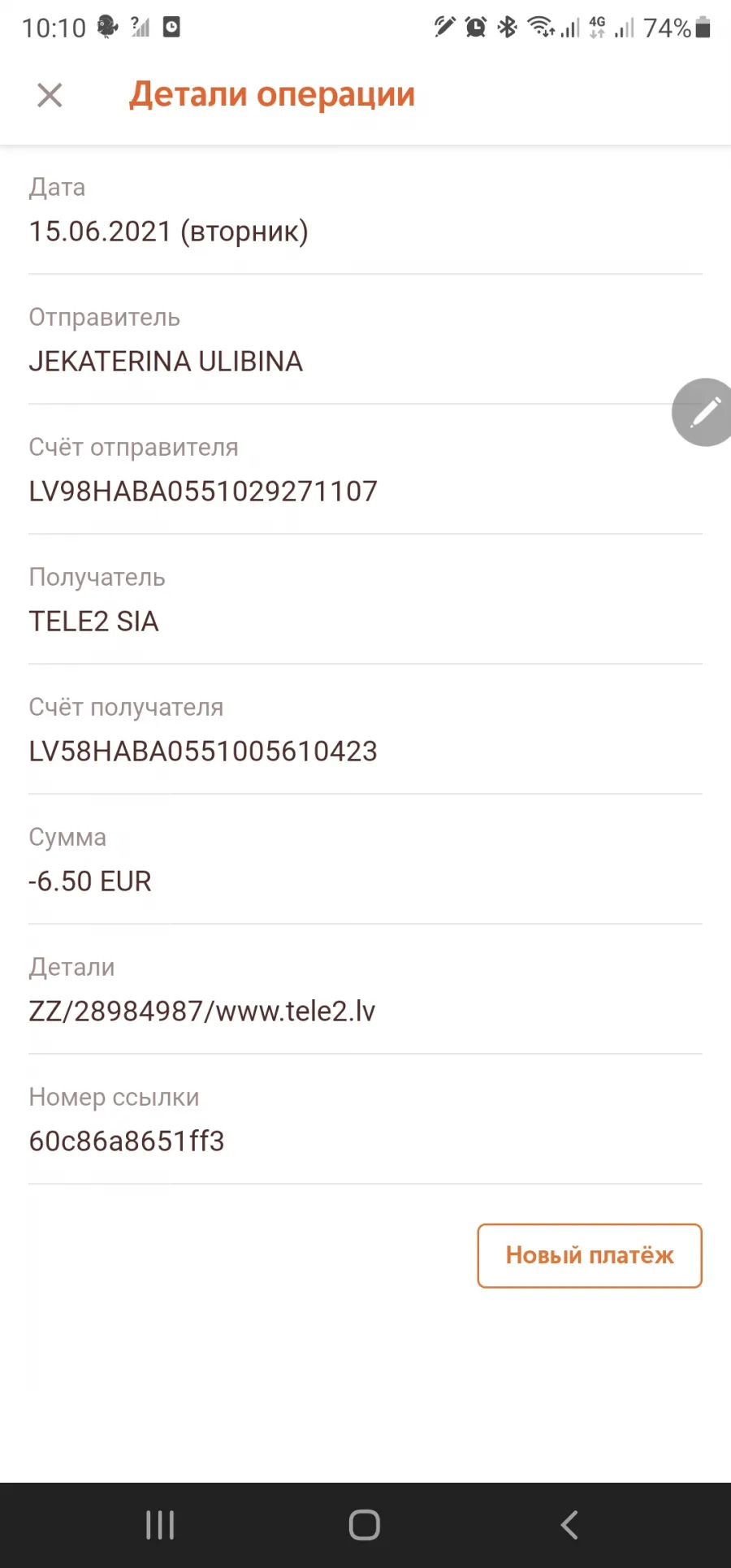Tap the floating pencil edit button

tap(703, 412)
